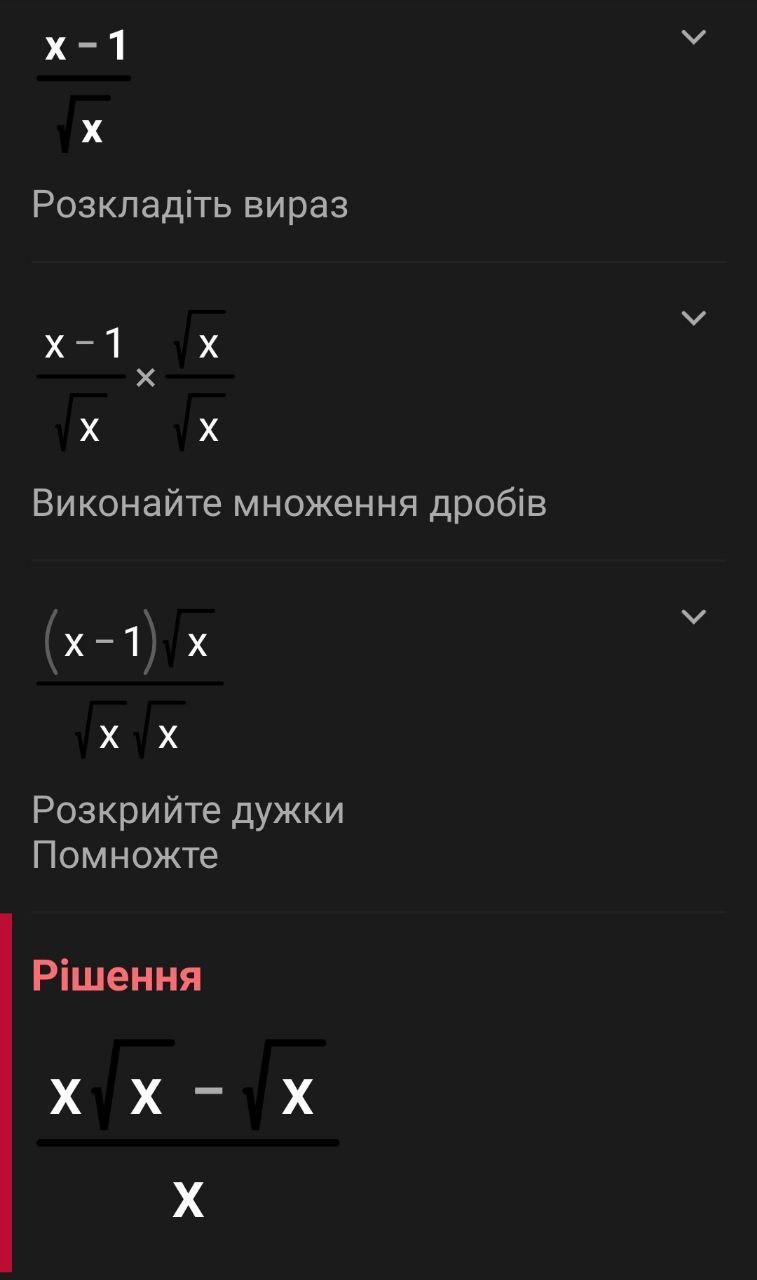Expand the "Розкрийте дужки" step chevron
Screen dimensions: 757x1280
[x=693, y=616]
